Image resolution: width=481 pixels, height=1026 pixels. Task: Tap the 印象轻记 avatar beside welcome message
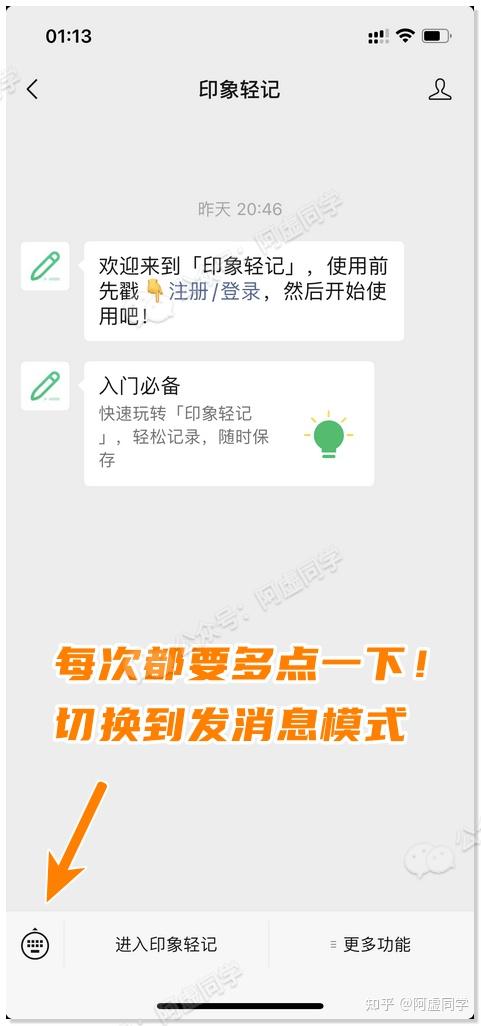point(45,266)
